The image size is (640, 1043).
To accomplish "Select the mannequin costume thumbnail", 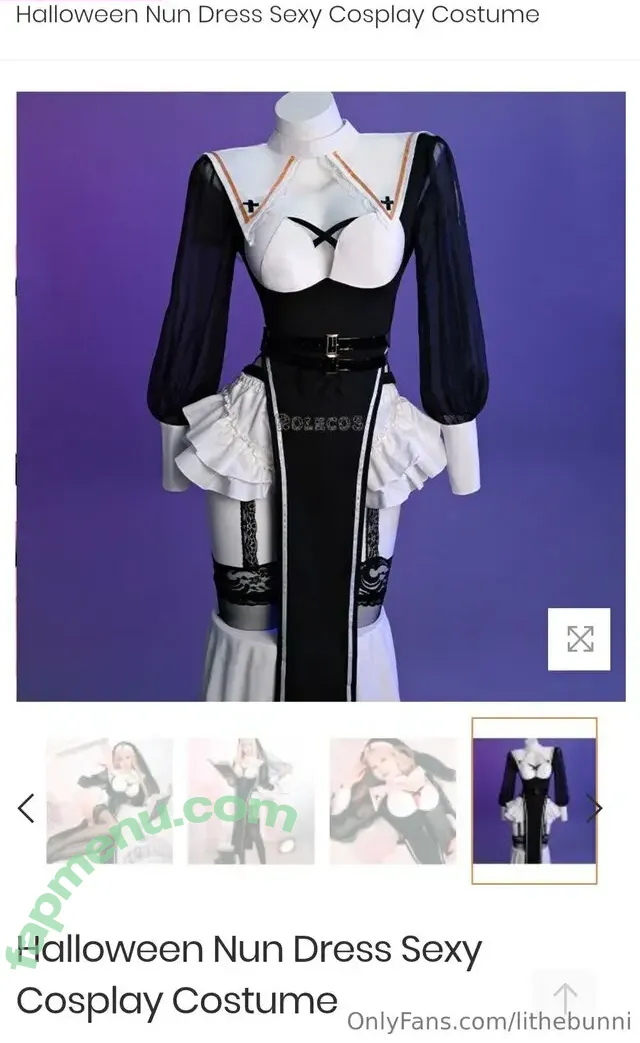I will tap(534, 800).
